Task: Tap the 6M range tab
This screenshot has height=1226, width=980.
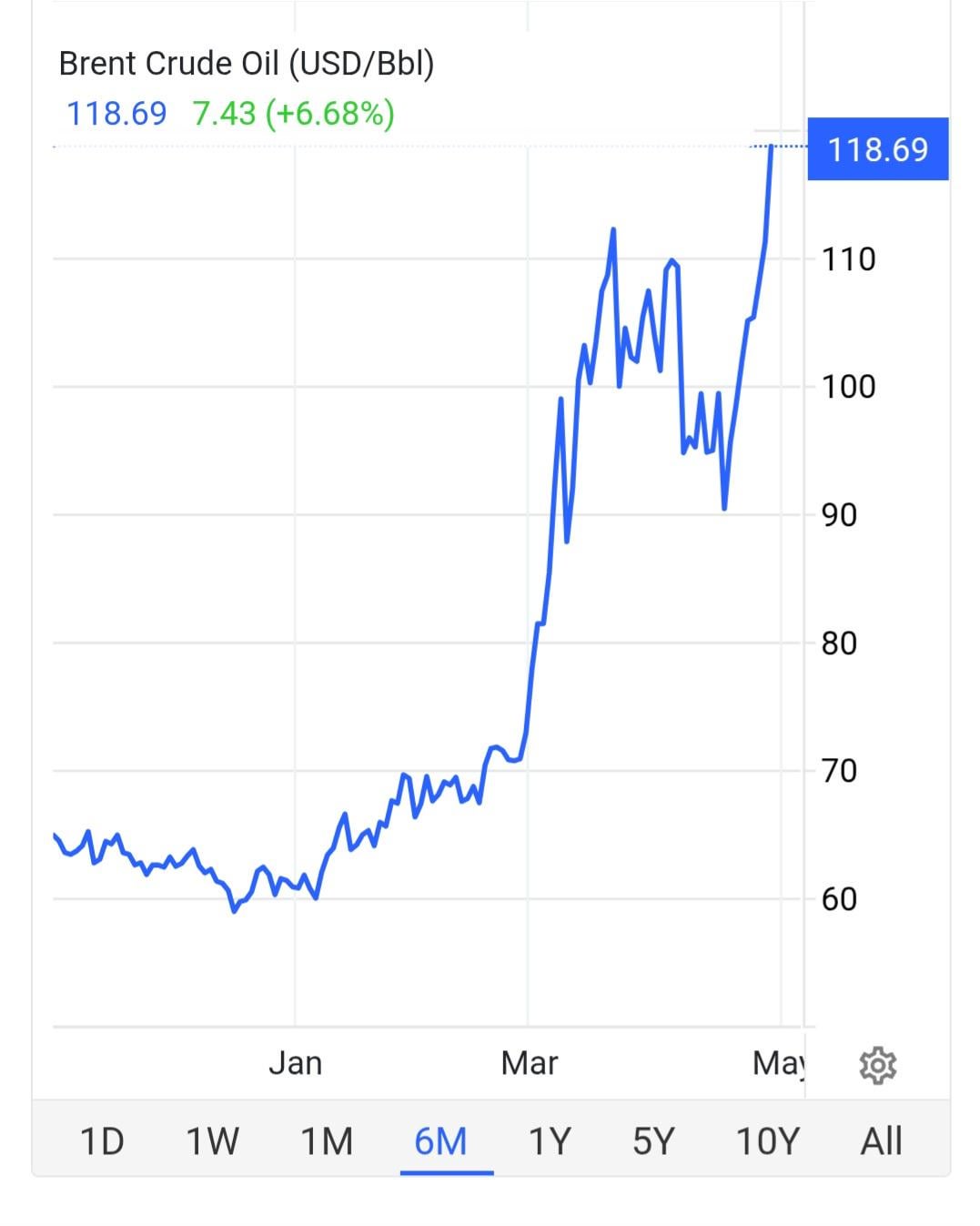Action: (x=441, y=1140)
